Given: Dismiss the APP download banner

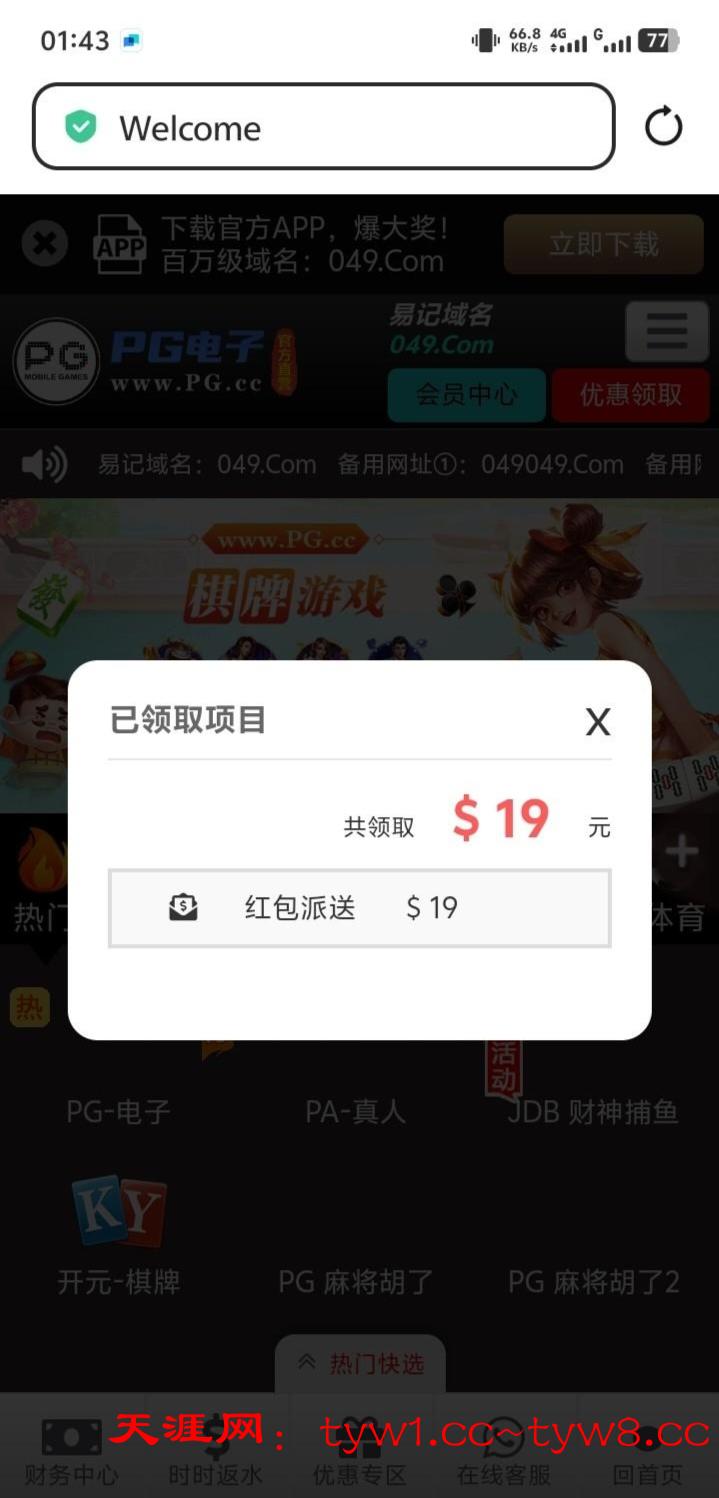Looking at the screenshot, I should (45, 243).
